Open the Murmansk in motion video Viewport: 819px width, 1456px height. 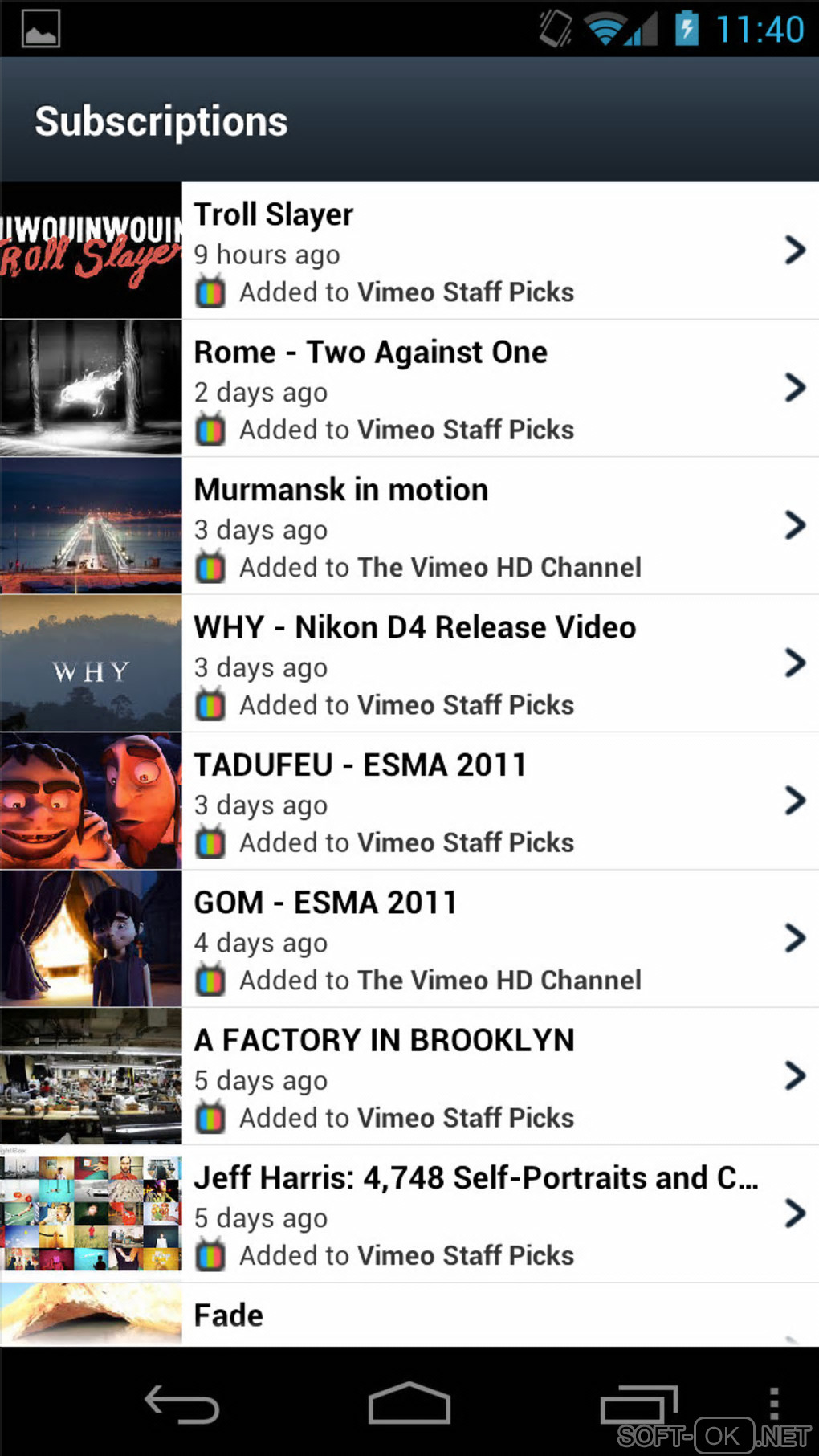482,526
